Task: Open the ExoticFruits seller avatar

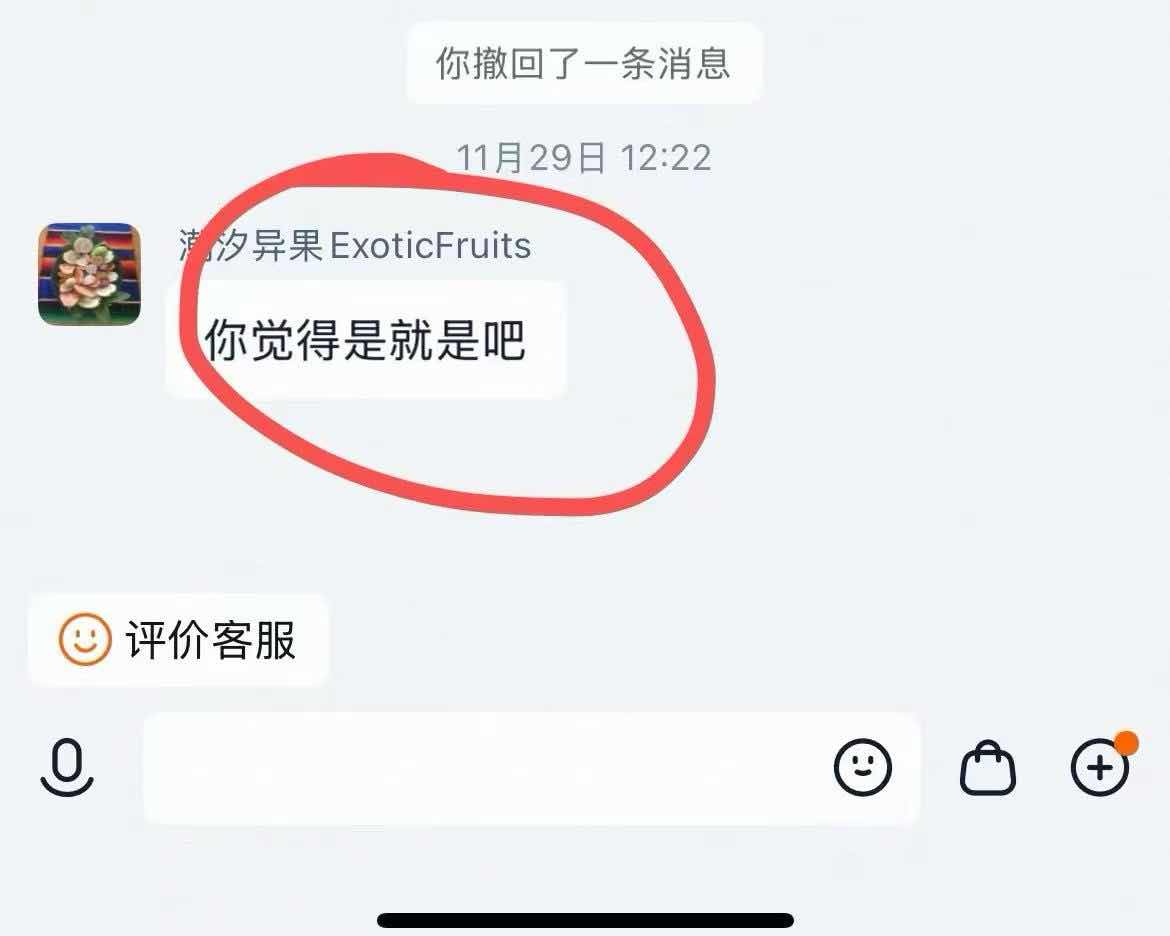Action: pos(89,274)
